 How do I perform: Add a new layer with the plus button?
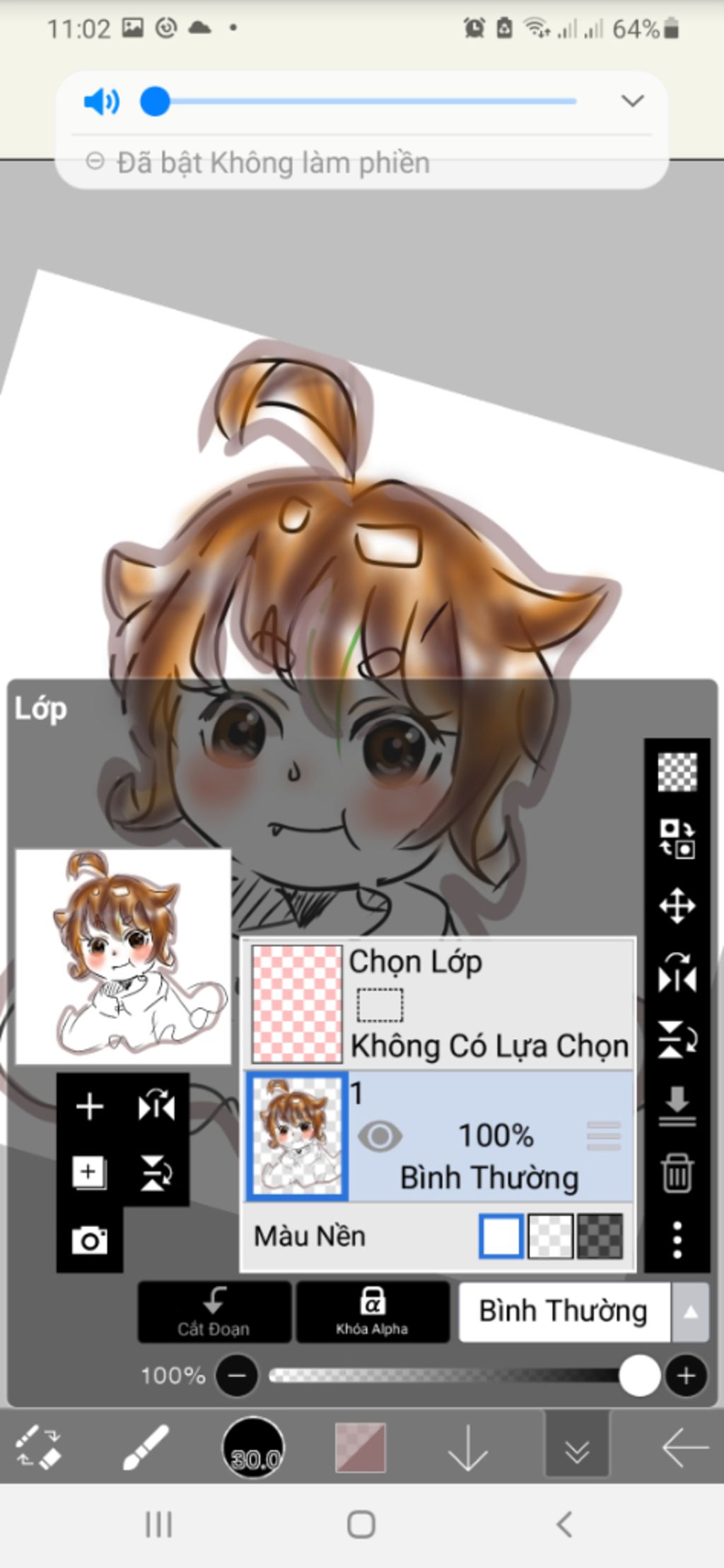pos(90,1107)
